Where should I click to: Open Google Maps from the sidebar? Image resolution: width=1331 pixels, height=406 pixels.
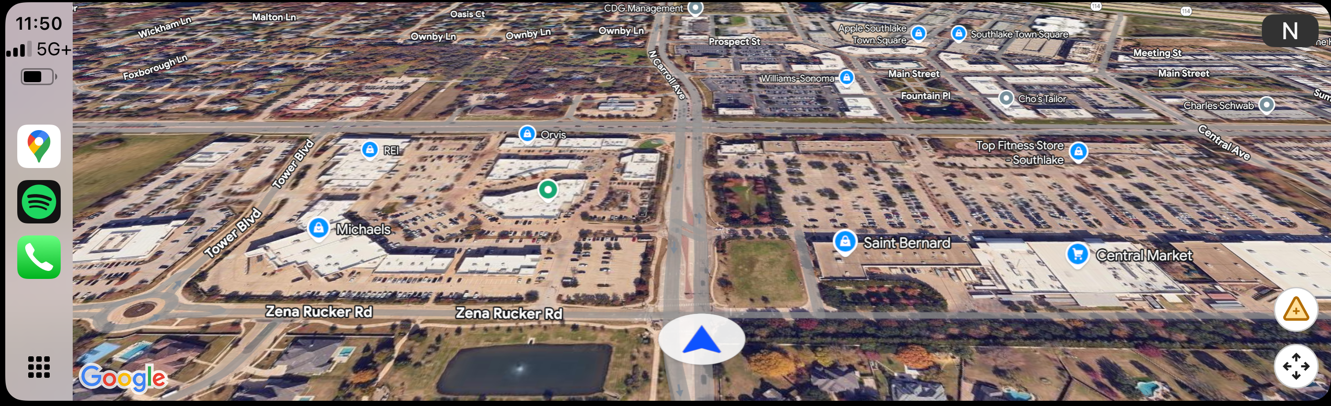click(39, 147)
